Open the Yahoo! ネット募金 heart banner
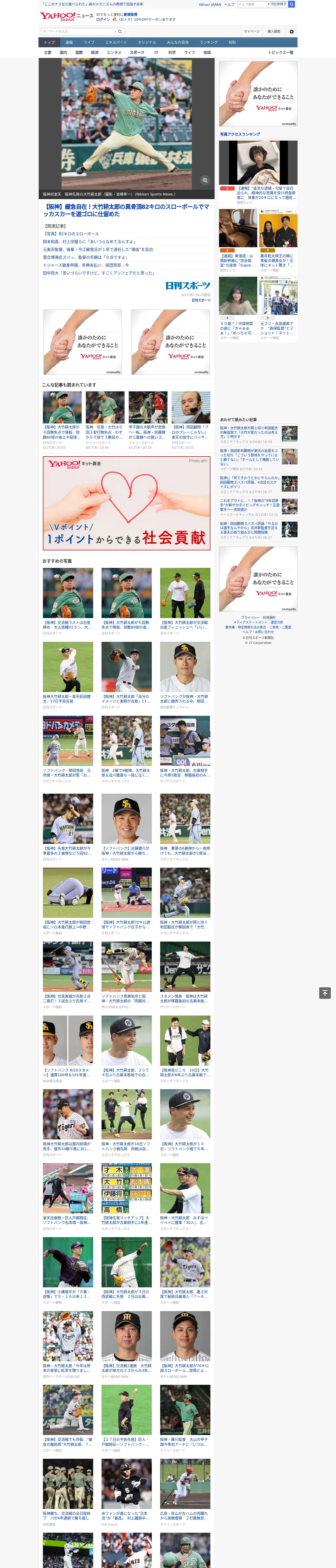The width and height of the screenshot is (336, 1568). [127, 503]
